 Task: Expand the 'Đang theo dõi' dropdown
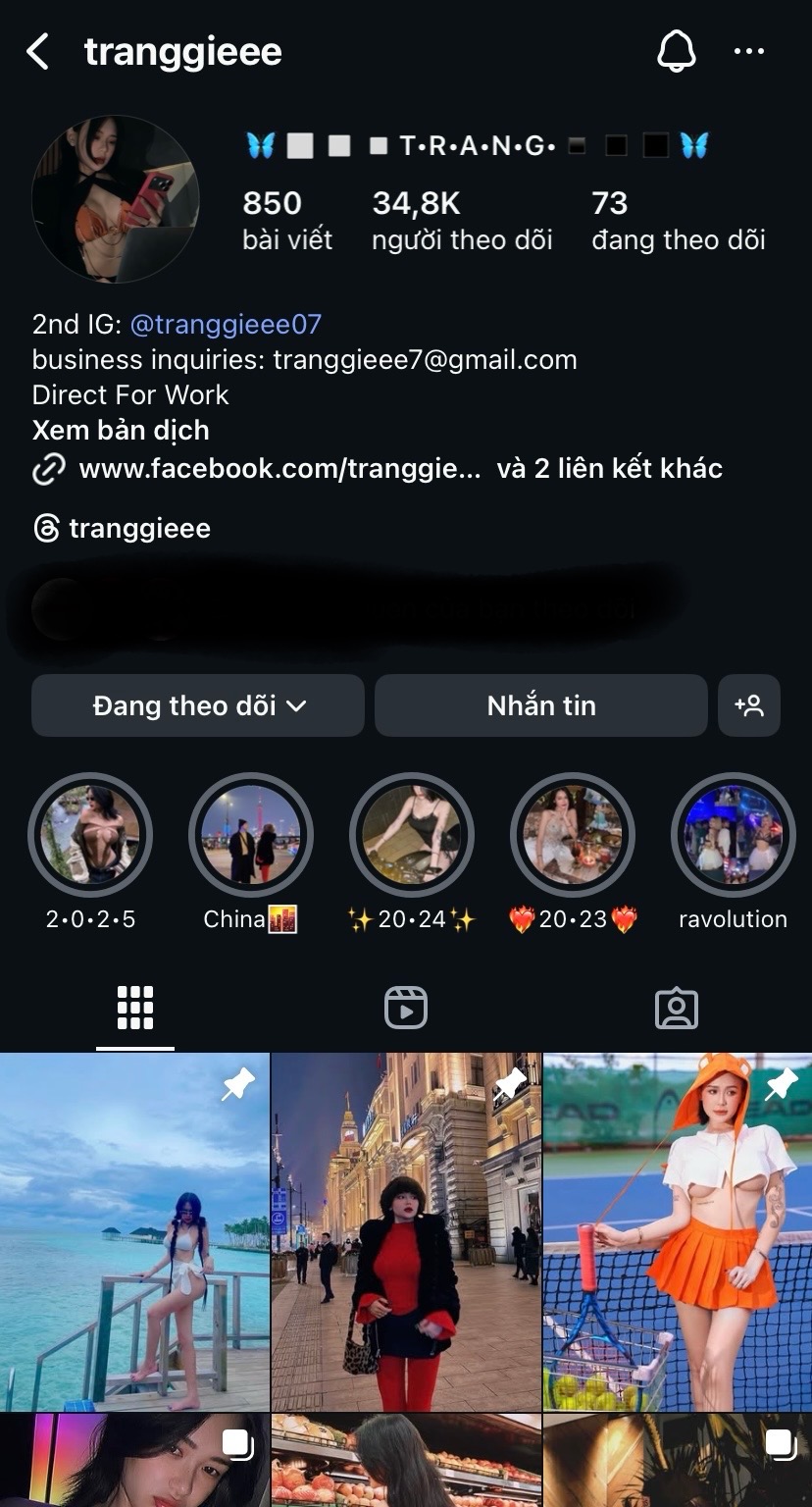coord(198,705)
